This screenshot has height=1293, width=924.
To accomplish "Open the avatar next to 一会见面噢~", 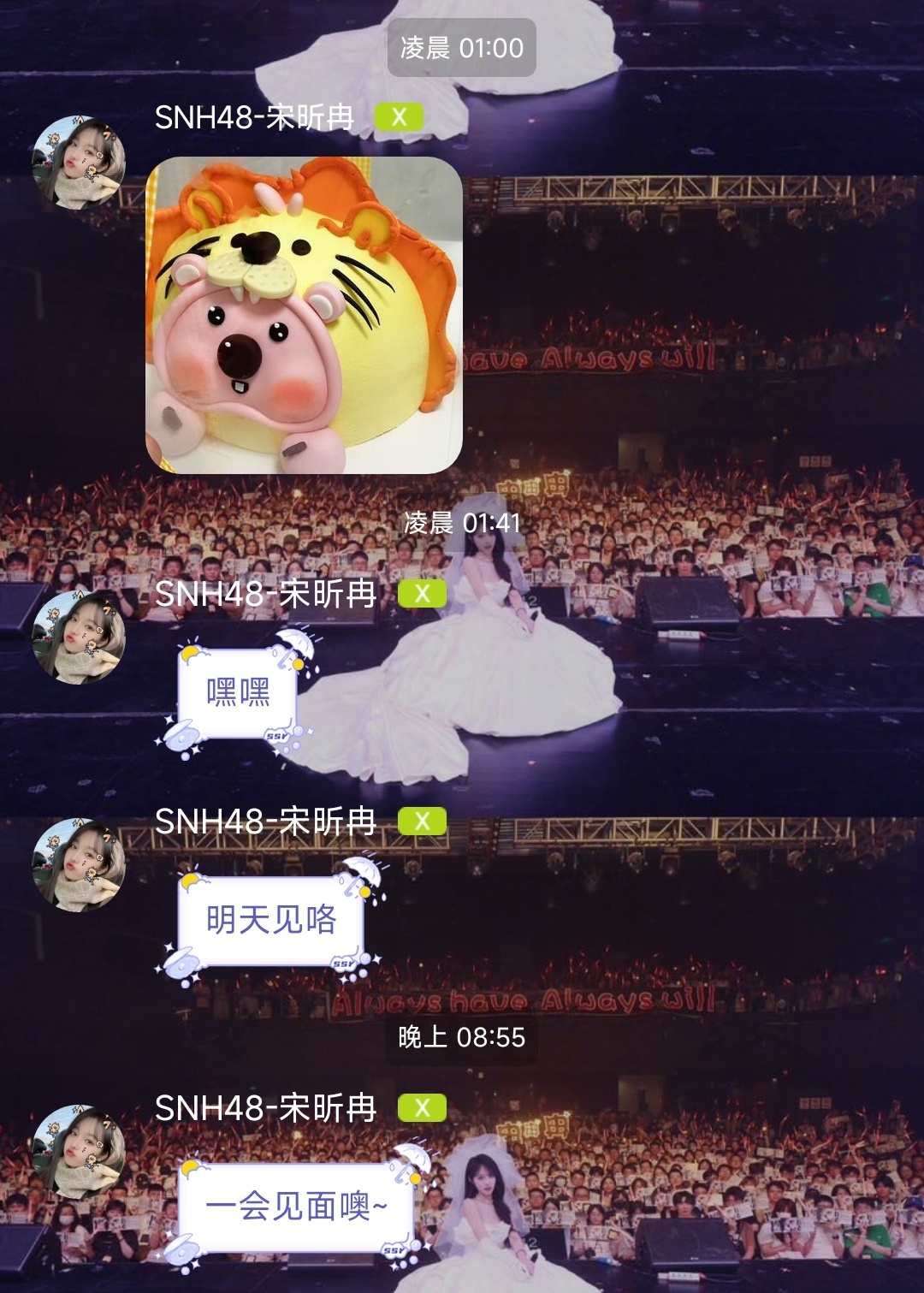I will tap(79, 1151).
